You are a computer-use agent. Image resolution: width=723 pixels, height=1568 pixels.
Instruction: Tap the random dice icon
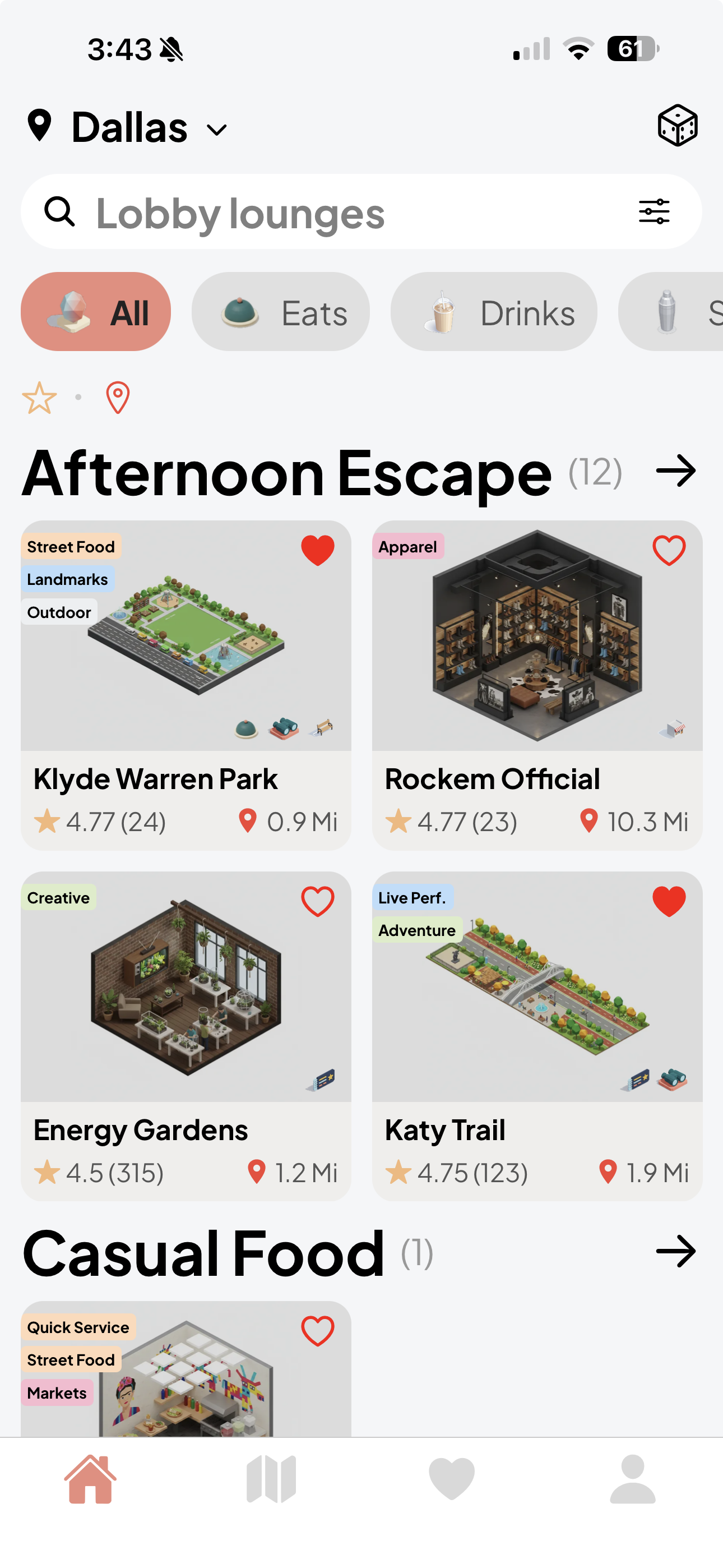point(676,126)
